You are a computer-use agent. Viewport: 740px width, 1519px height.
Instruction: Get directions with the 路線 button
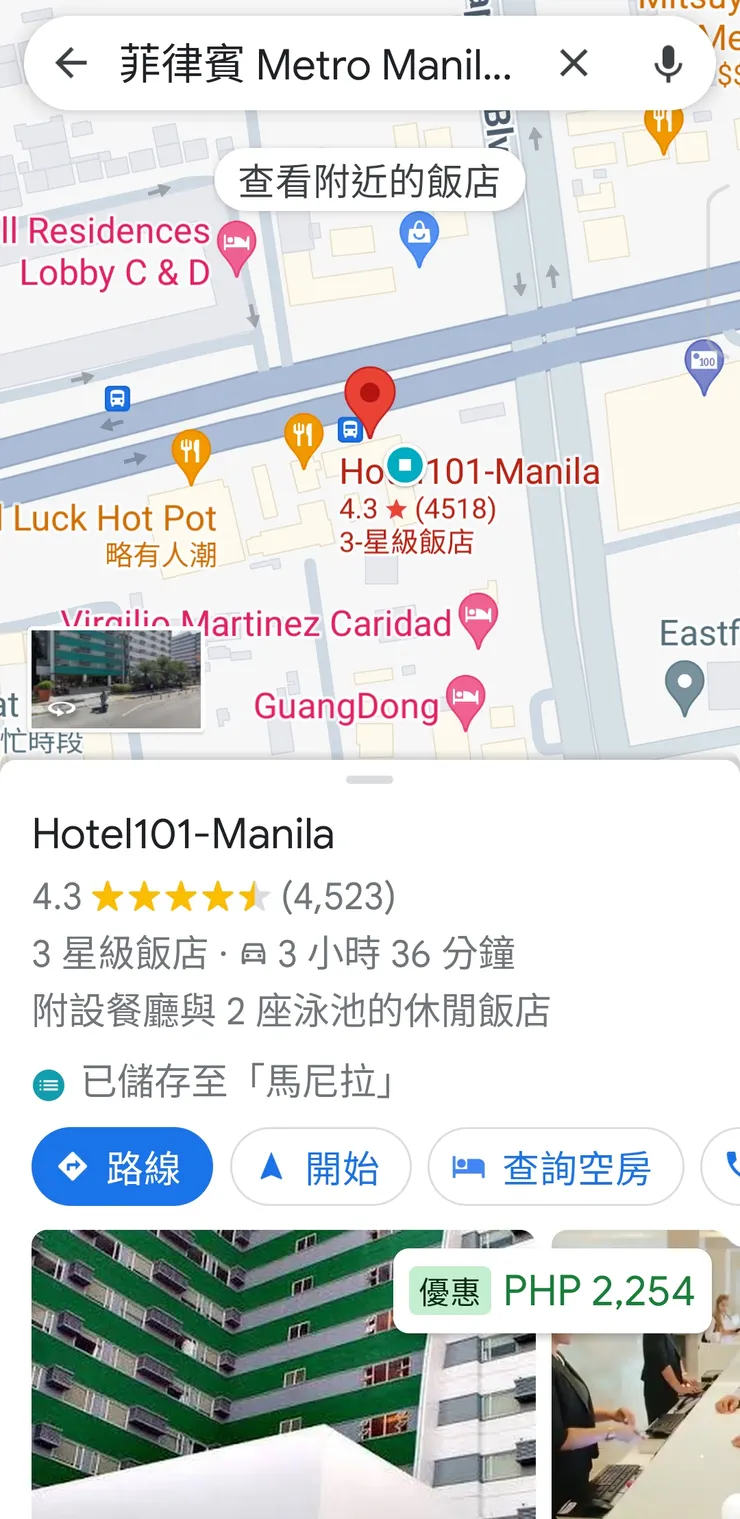pyautogui.click(x=122, y=1167)
